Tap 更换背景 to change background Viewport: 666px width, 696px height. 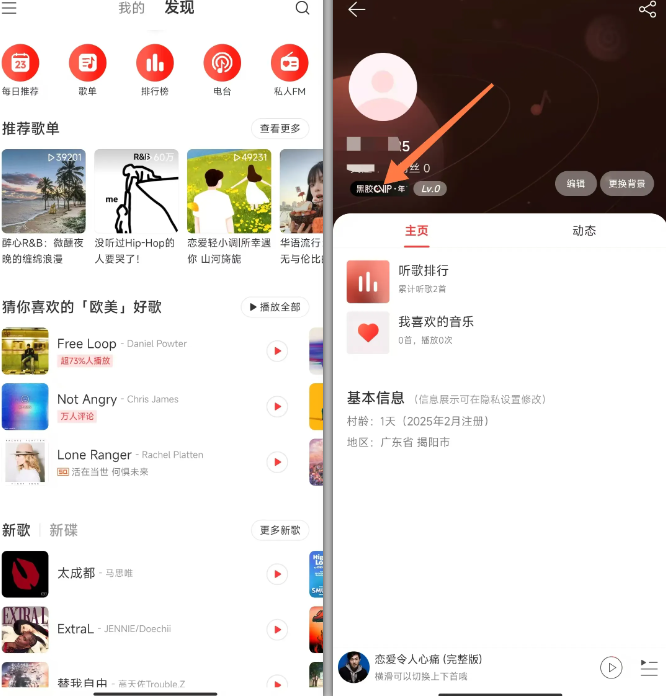(628, 183)
